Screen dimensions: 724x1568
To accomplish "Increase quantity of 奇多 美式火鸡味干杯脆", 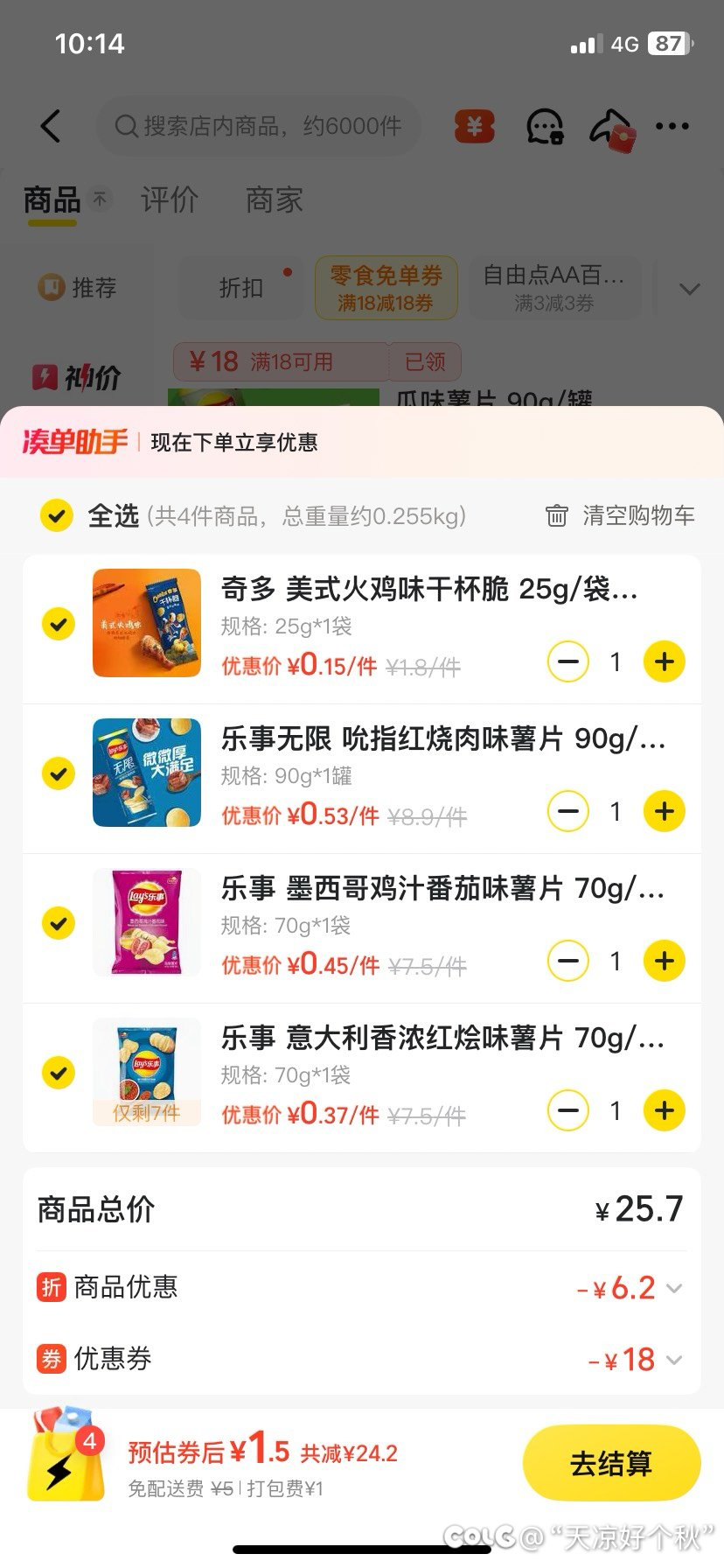I will pyautogui.click(x=665, y=661).
